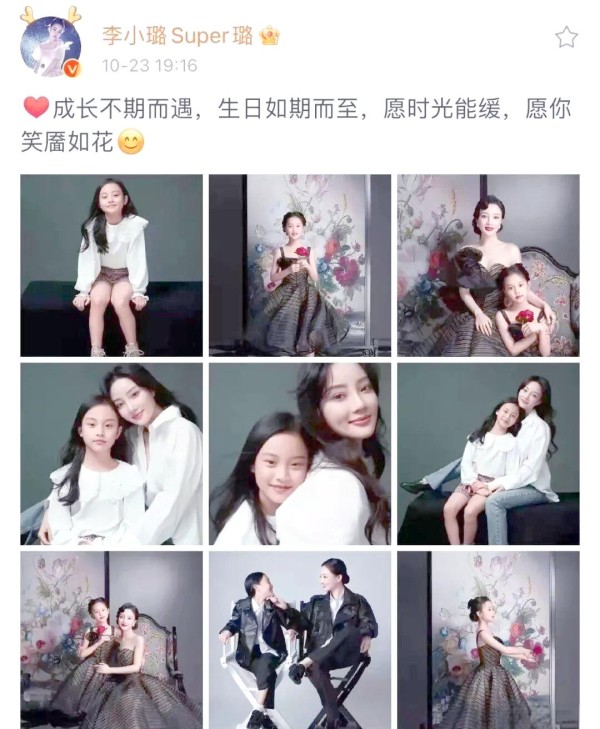View photo of mother hugging daughter, eyes closed

pos(111,453)
